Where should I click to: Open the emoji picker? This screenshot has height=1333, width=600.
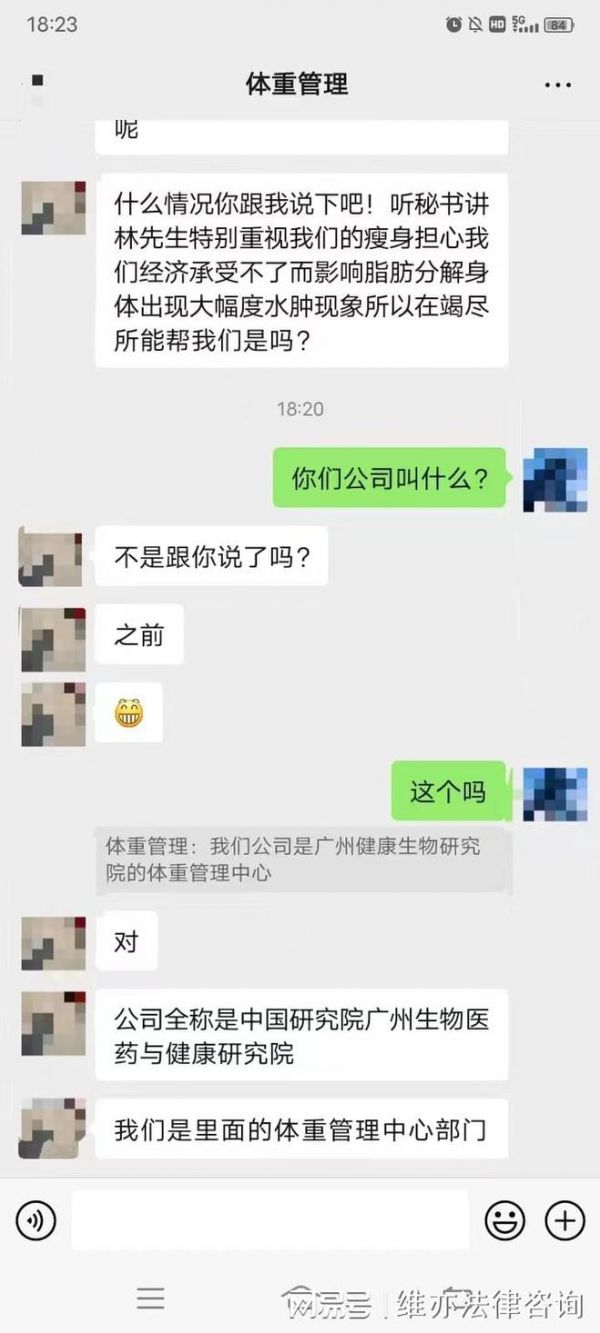pos(505,1220)
